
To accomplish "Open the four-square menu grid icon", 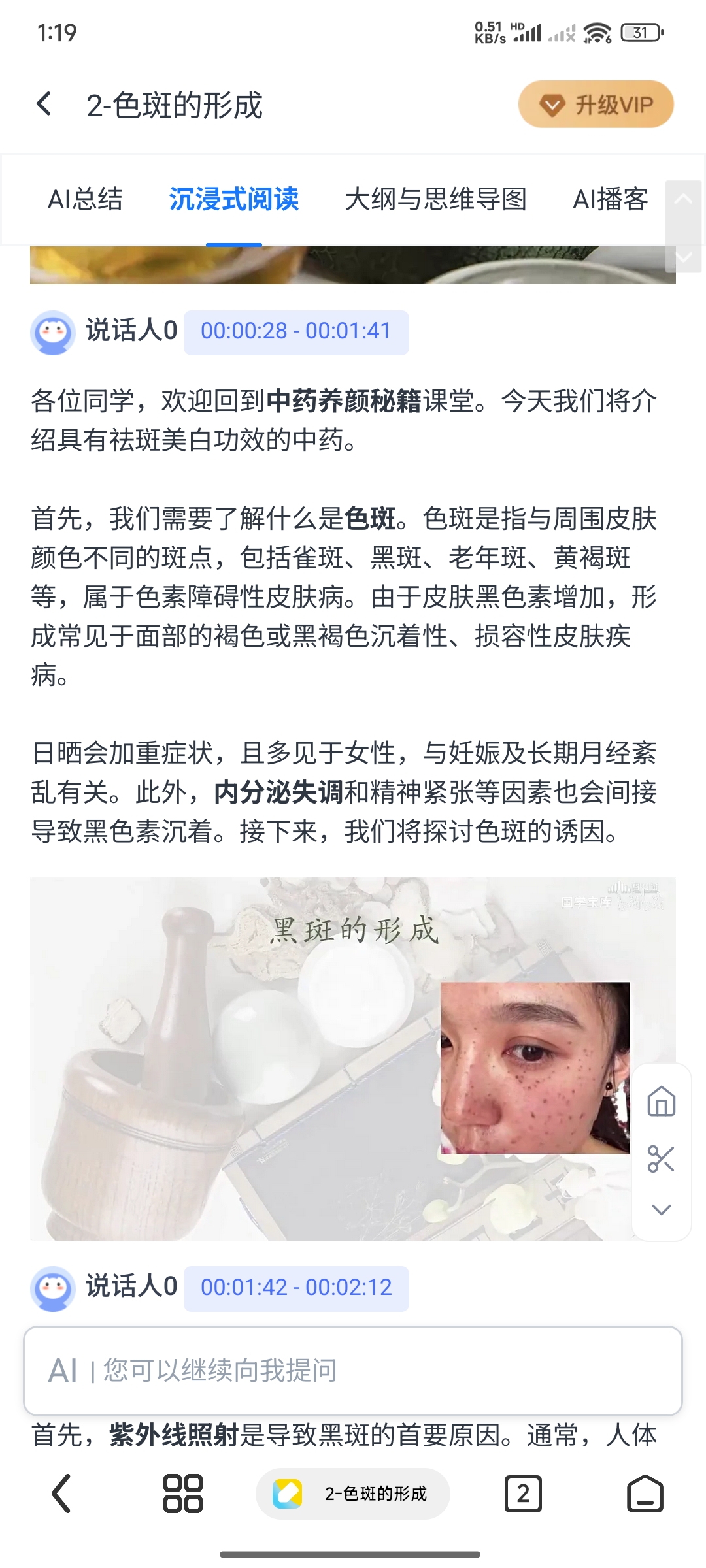I will [x=183, y=1494].
